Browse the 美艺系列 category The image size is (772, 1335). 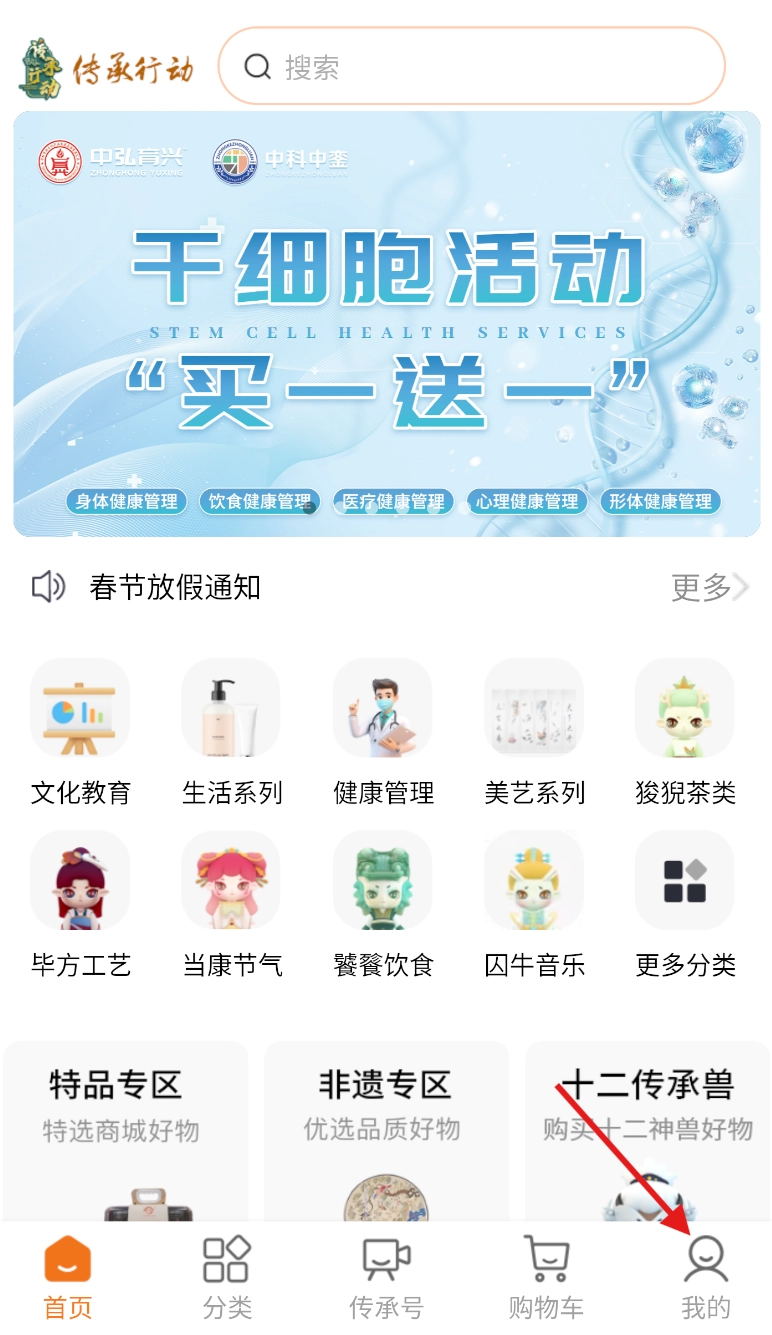click(x=534, y=732)
